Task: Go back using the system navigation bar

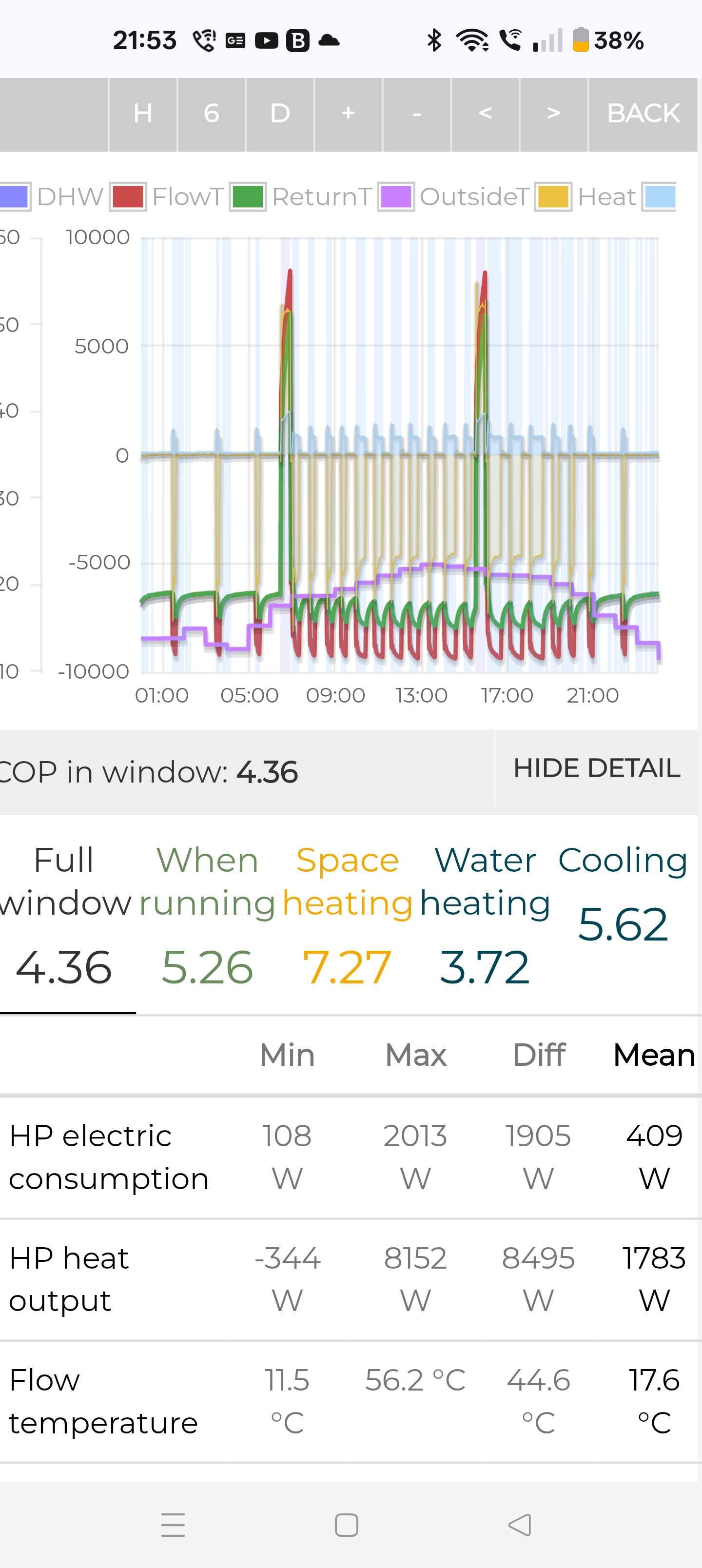Action: pos(519,1525)
